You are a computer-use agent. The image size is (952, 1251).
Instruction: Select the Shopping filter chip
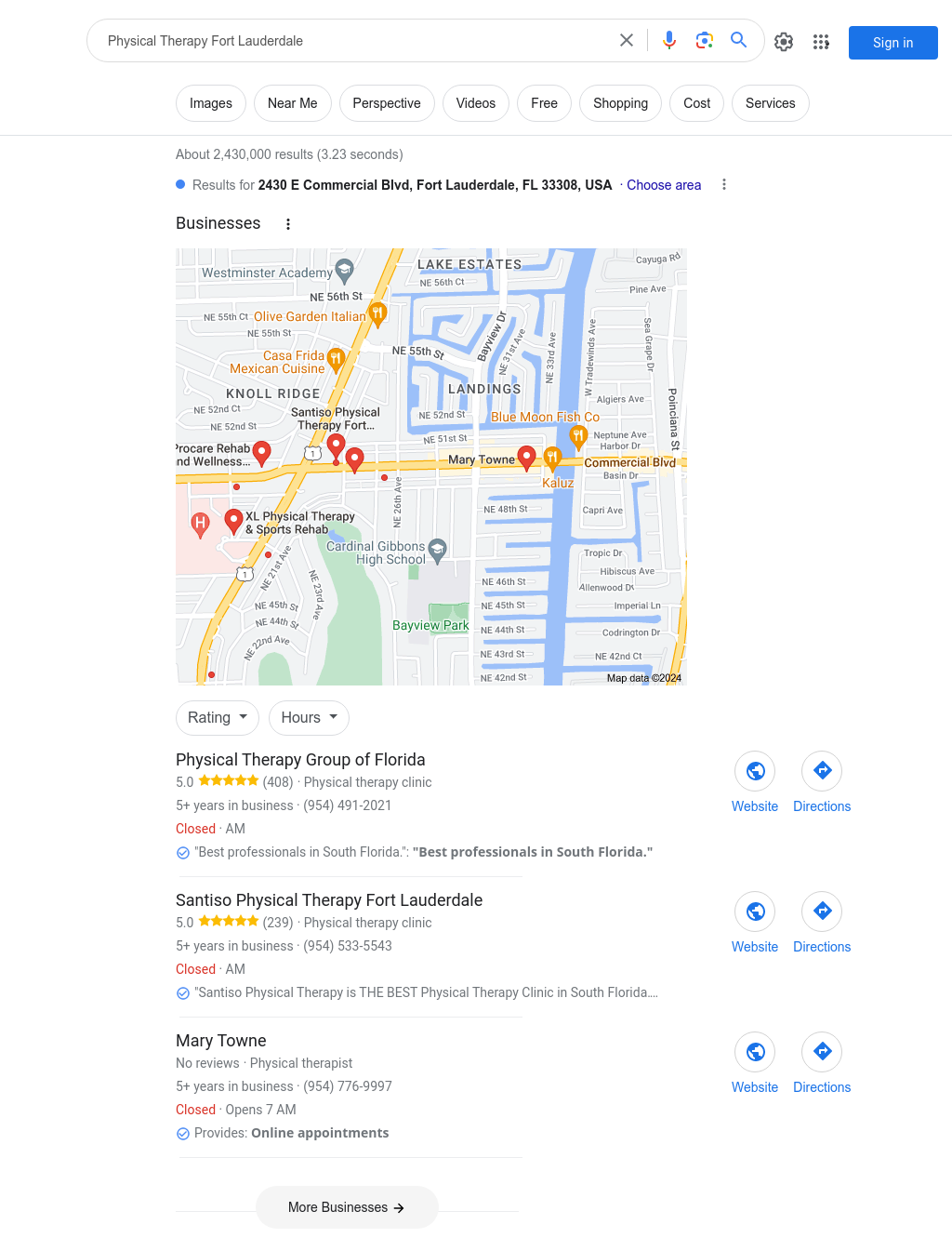pyautogui.click(x=620, y=103)
